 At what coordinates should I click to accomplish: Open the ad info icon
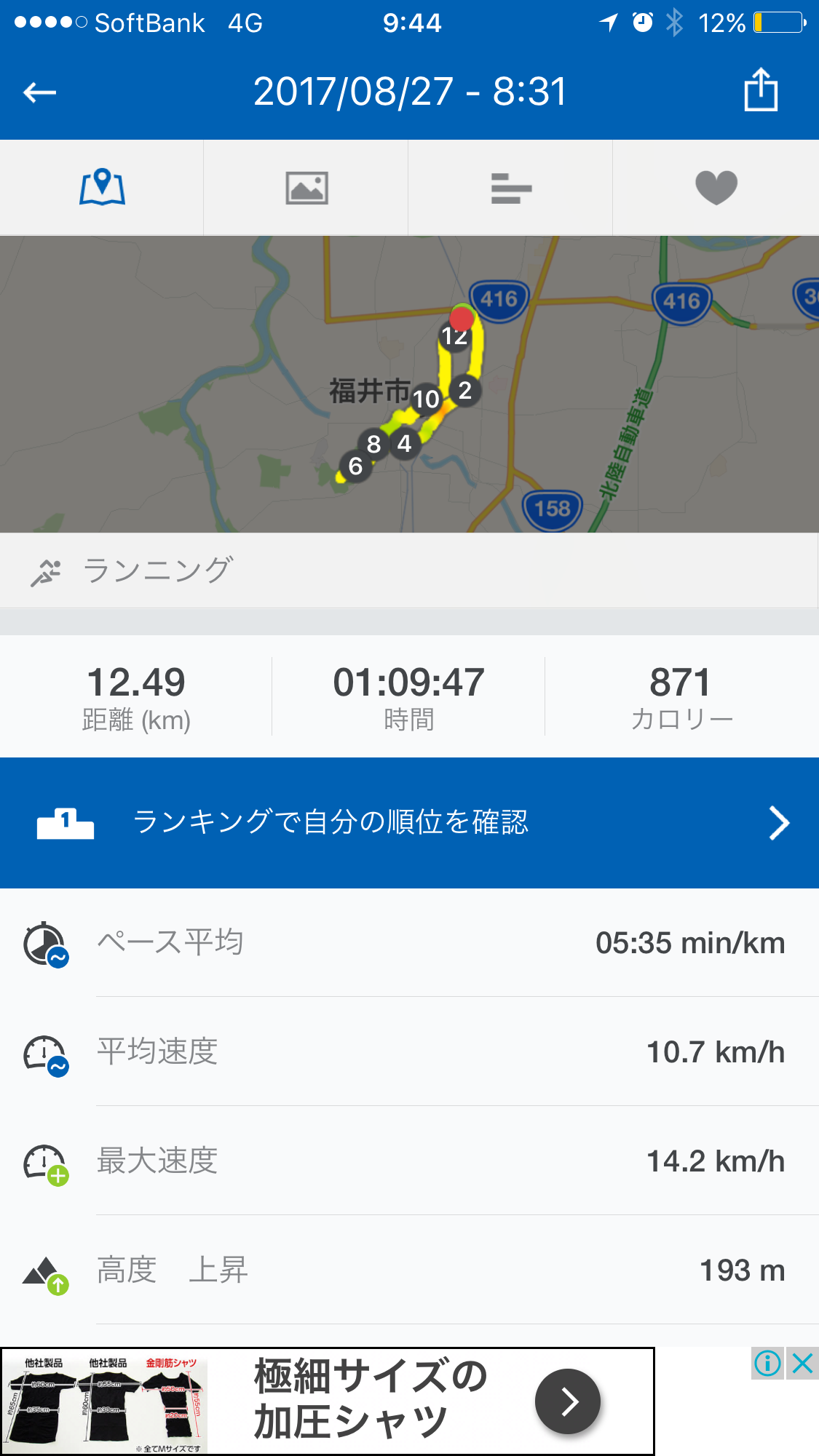pyautogui.click(x=767, y=1363)
